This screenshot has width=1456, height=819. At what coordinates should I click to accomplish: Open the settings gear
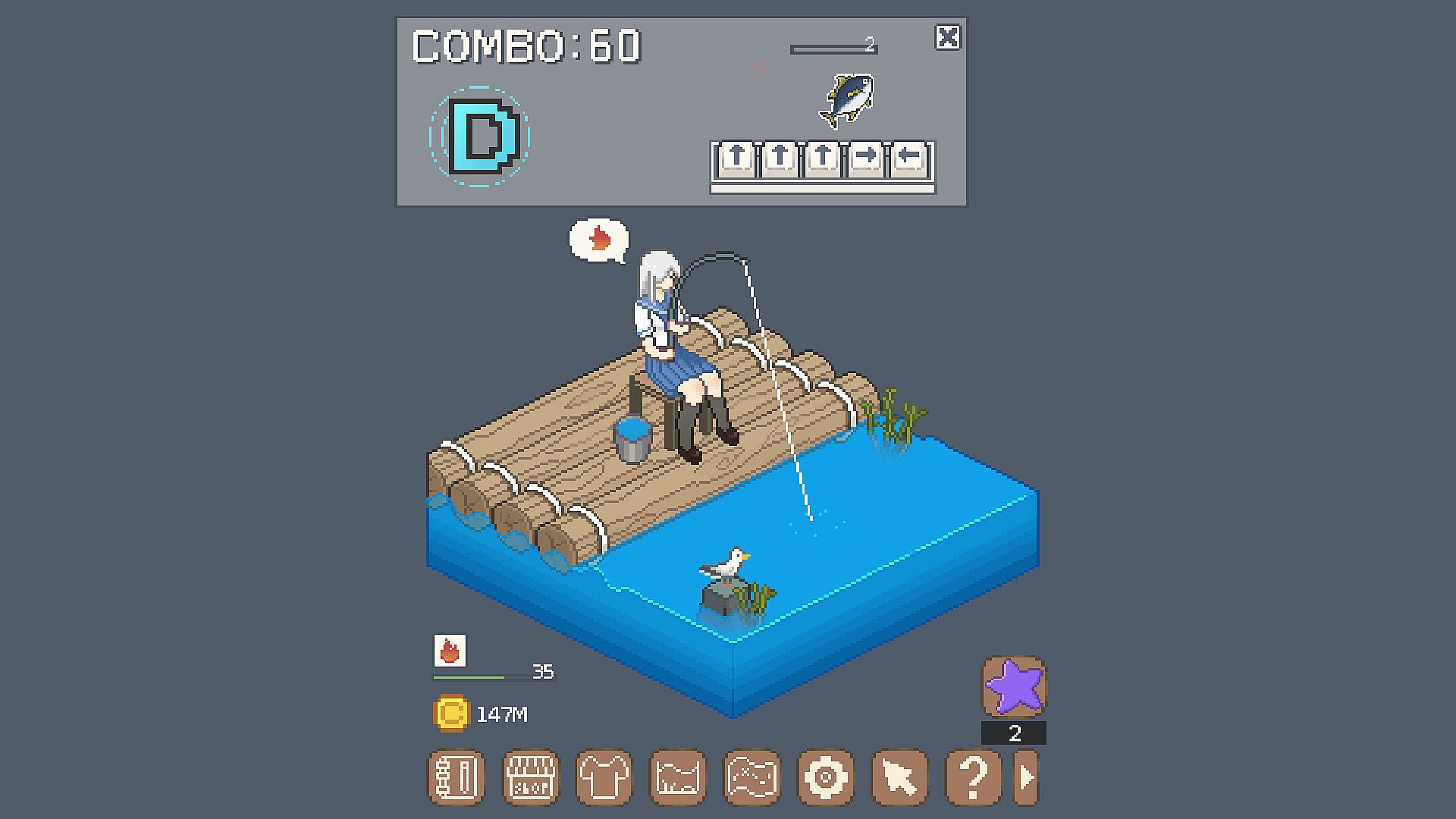pyautogui.click(x=826, y=777)
